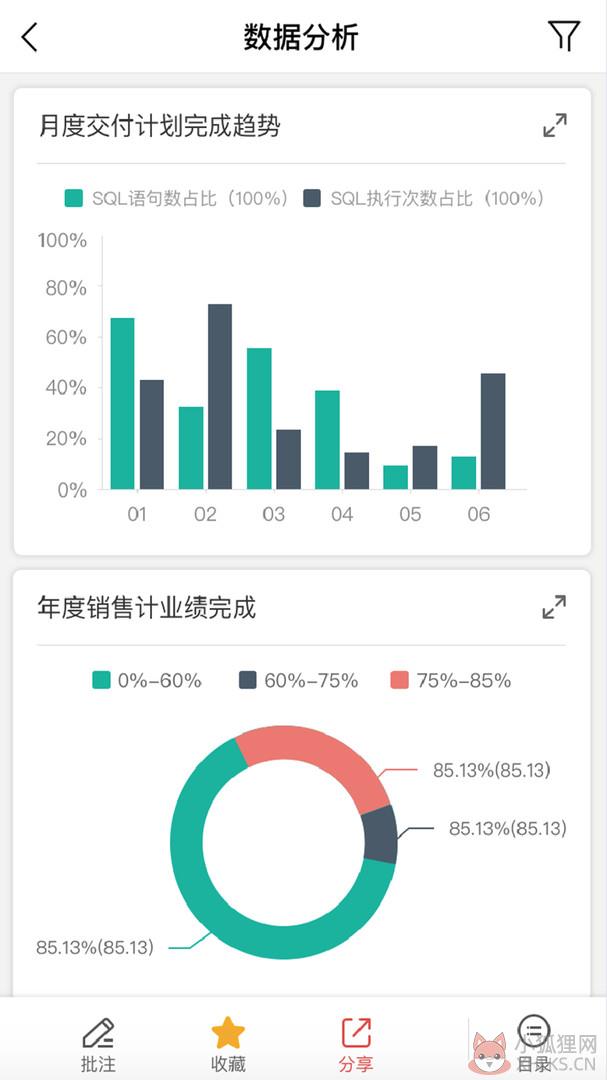Expand the 月度交付计划完成趋势 chart fullscreen
Viewport: 607px width, 1080px height.
[x=555, y=125]
